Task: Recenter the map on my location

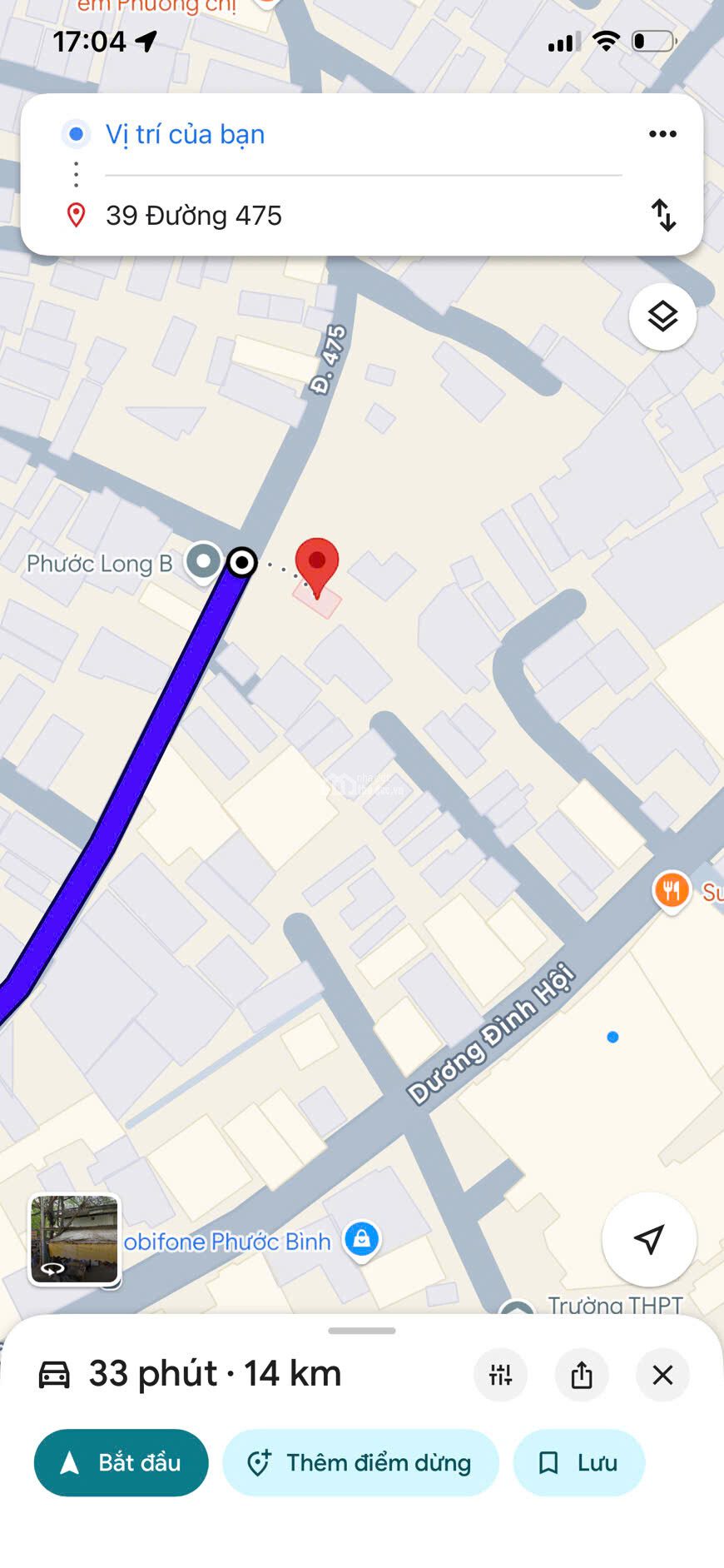Action: [x=649, y=1239]
